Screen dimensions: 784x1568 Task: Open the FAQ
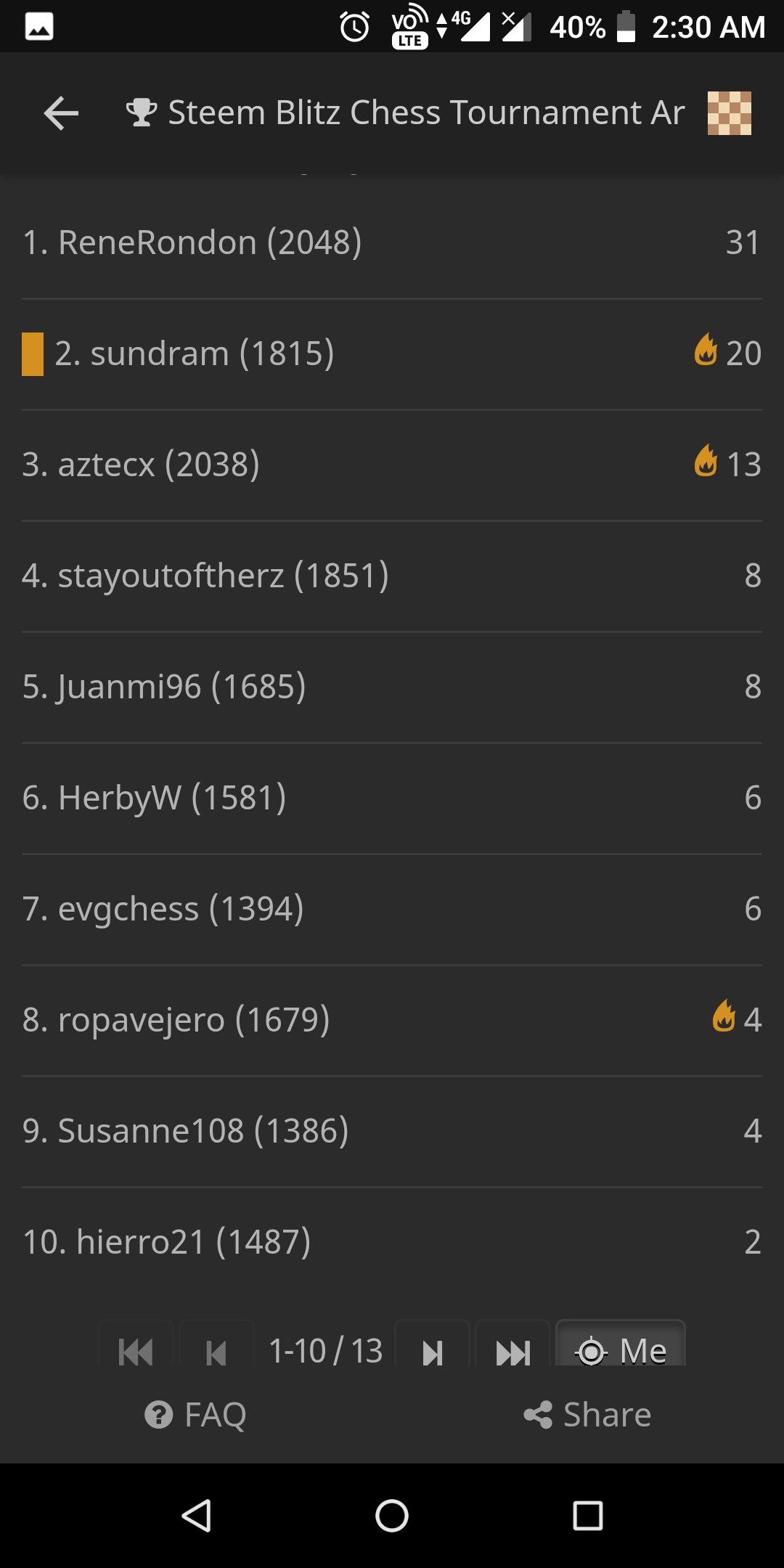(x=196, y=1415)
